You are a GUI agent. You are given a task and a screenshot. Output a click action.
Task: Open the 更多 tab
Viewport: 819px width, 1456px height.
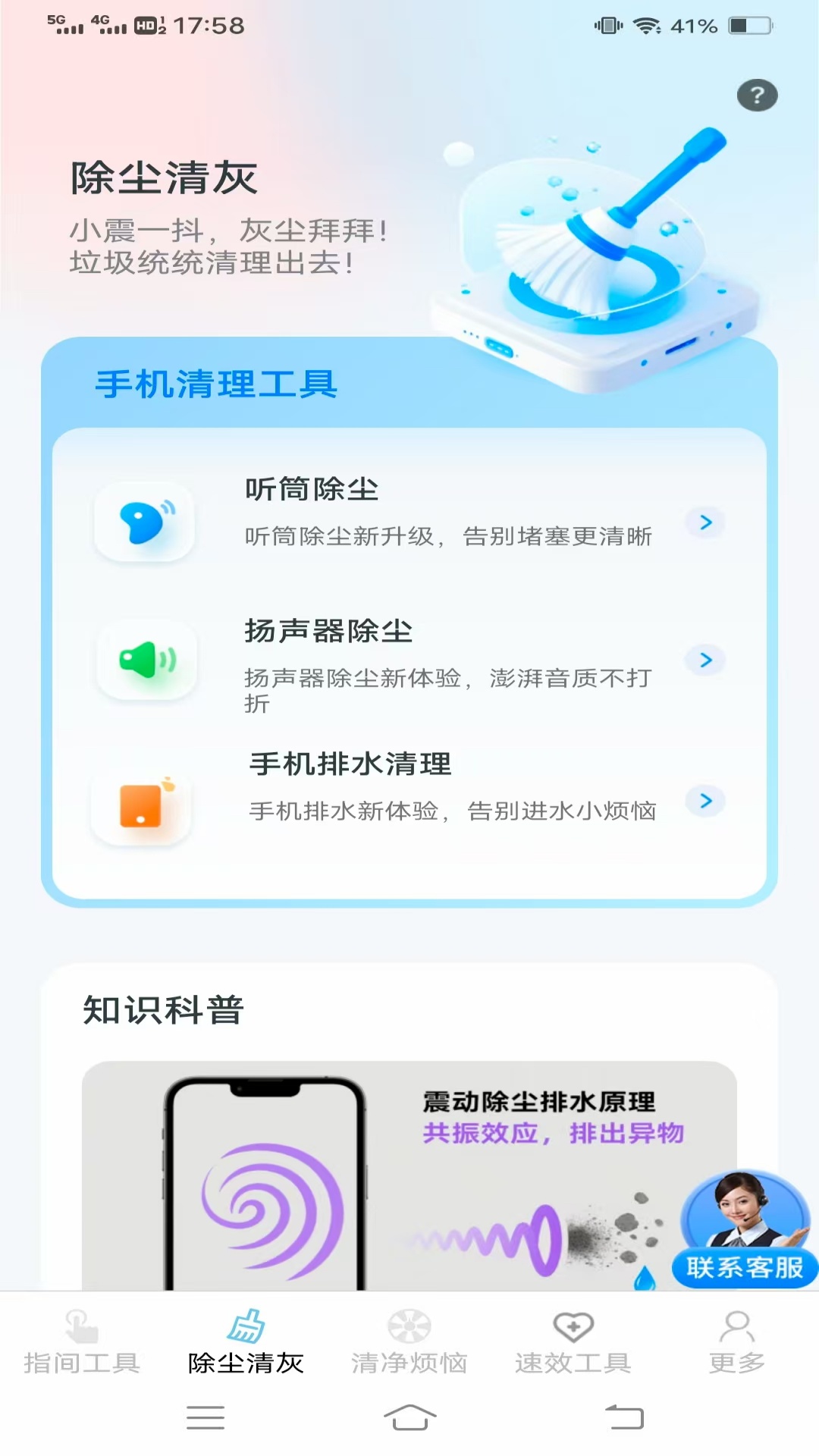pos(737,1342)
